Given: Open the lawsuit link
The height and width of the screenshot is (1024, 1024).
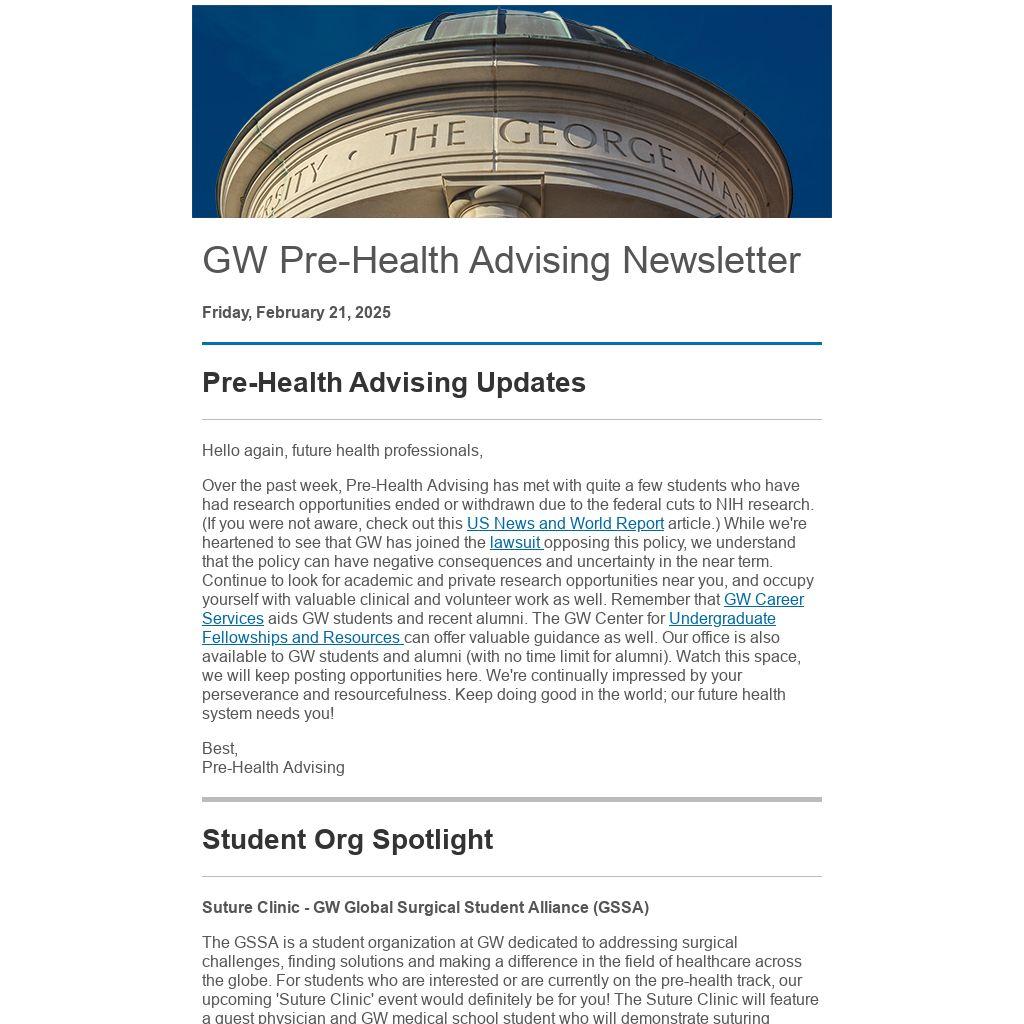Looking at the screenshot, I should pos(515,543).
